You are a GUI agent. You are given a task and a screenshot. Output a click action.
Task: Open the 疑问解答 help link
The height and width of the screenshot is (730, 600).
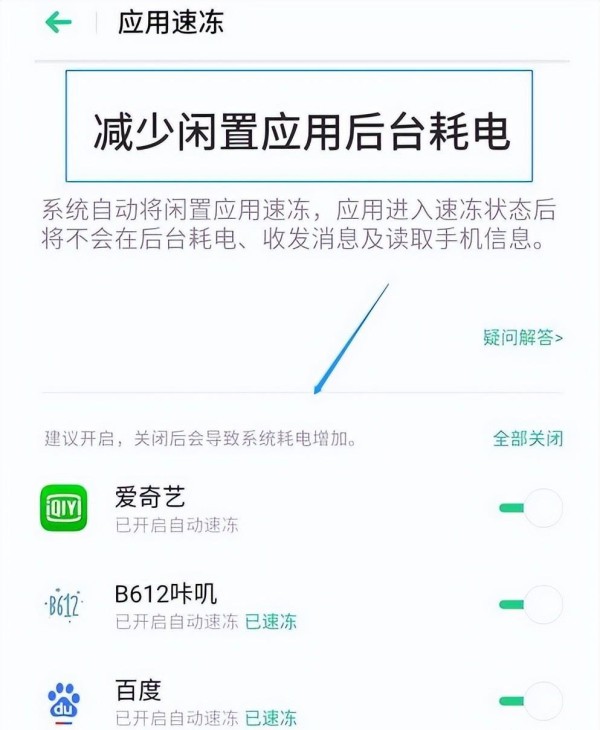(x=523, y=338)
